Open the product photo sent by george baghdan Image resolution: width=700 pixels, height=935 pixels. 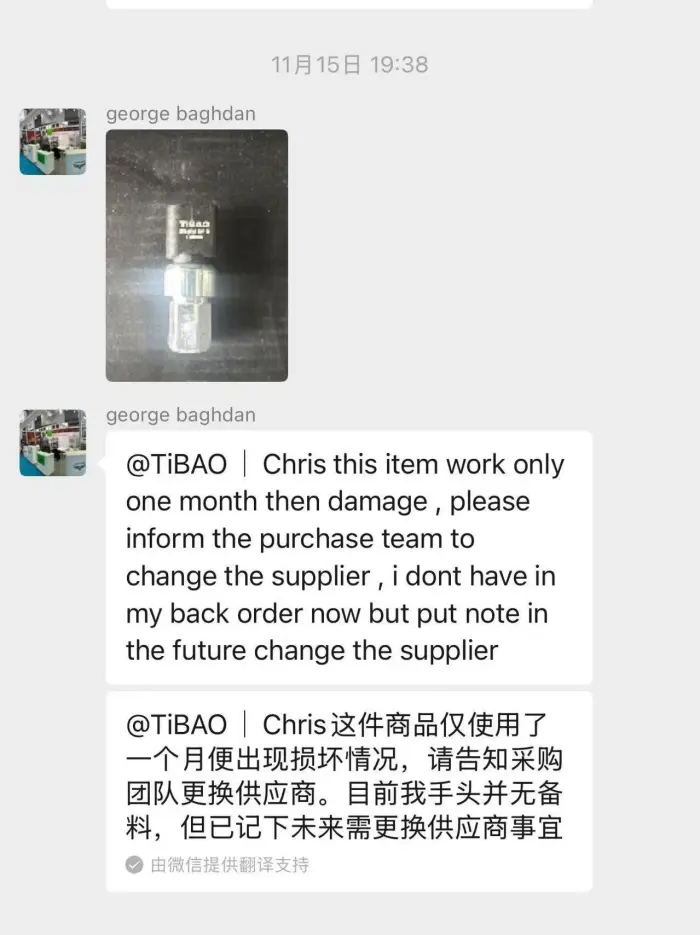click(196, 255)
